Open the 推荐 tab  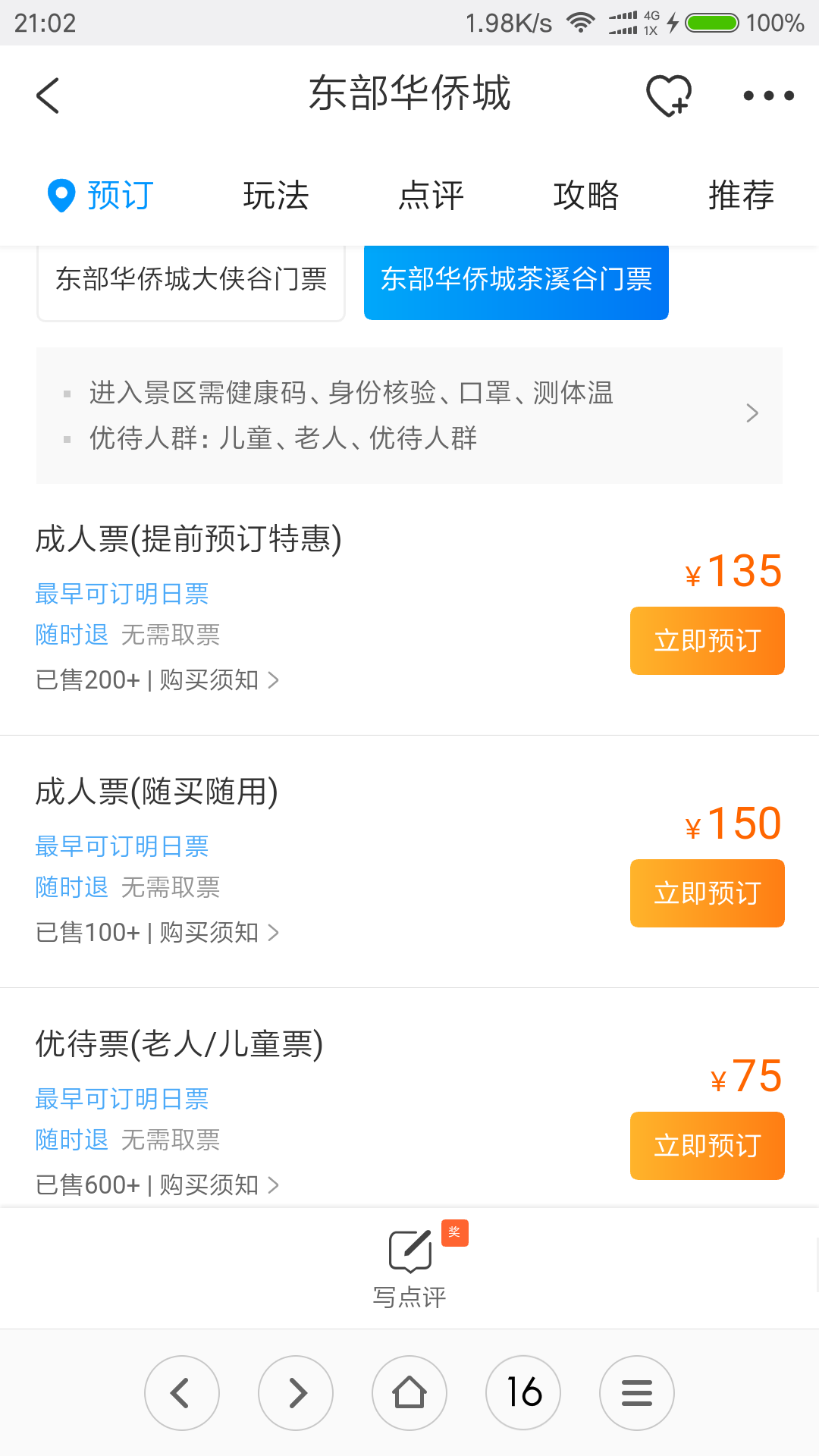click(x=741, y=196)
